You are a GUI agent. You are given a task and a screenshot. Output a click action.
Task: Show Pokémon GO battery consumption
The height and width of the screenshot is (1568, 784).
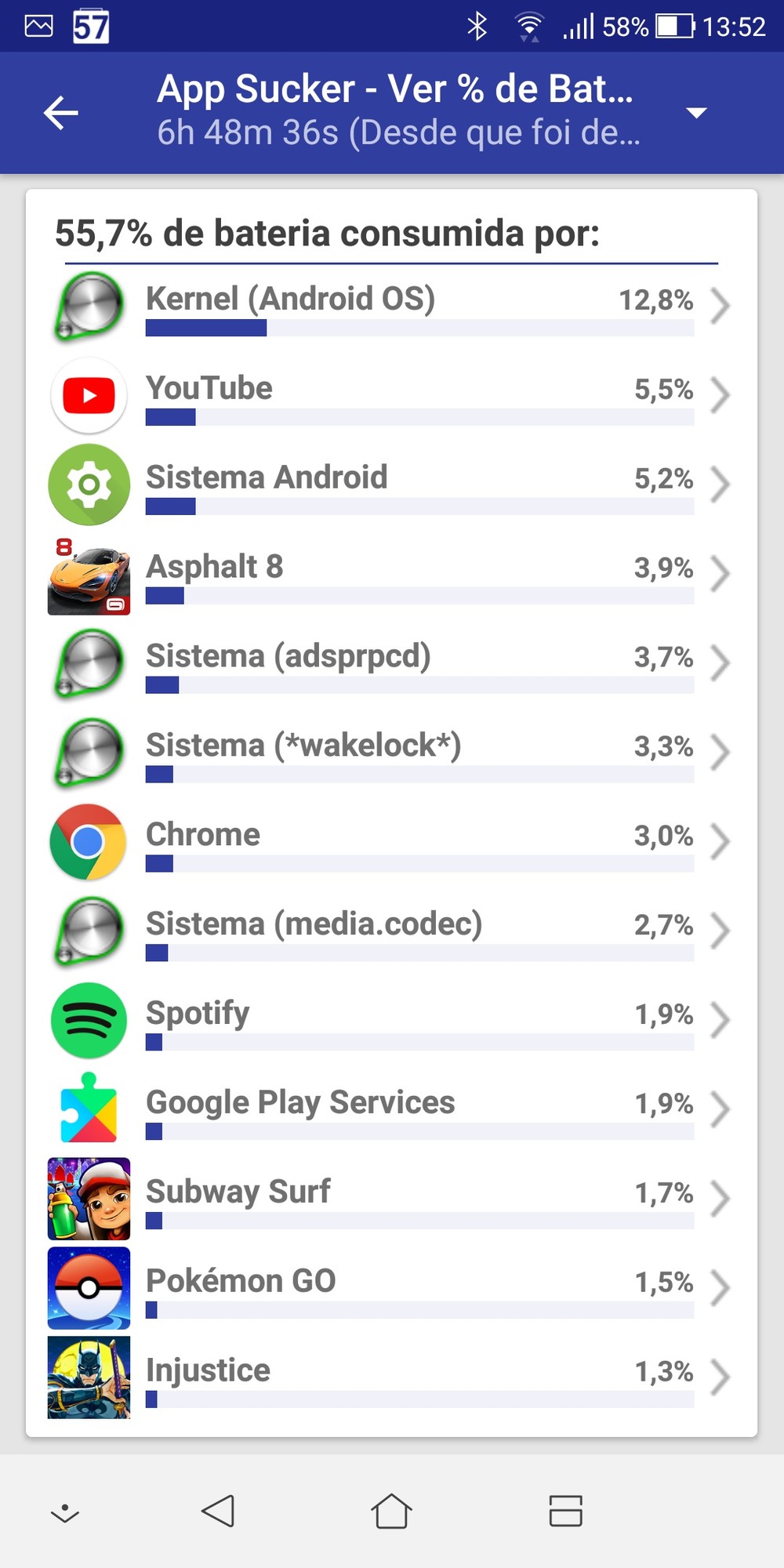(x=392, y=1290)
